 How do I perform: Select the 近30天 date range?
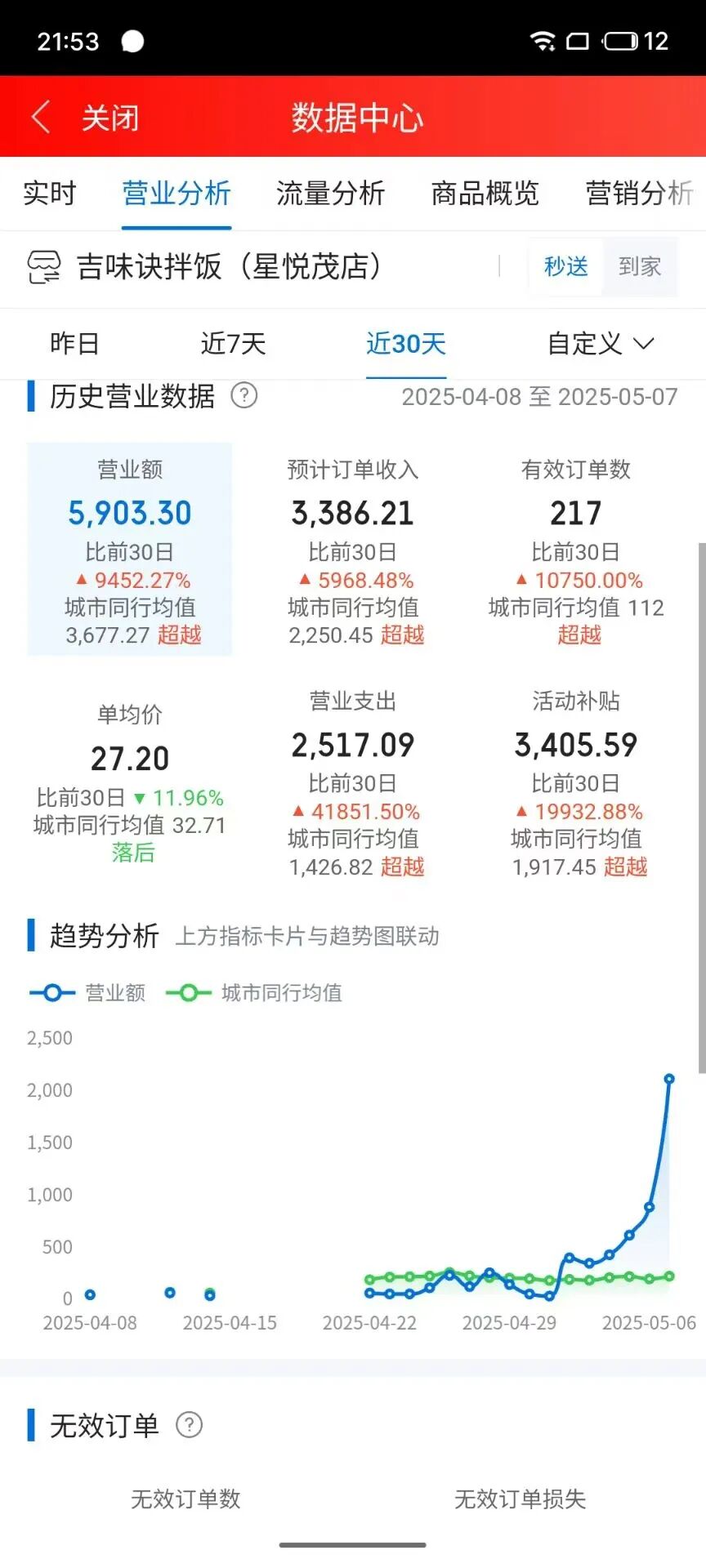tap(405, 344)
